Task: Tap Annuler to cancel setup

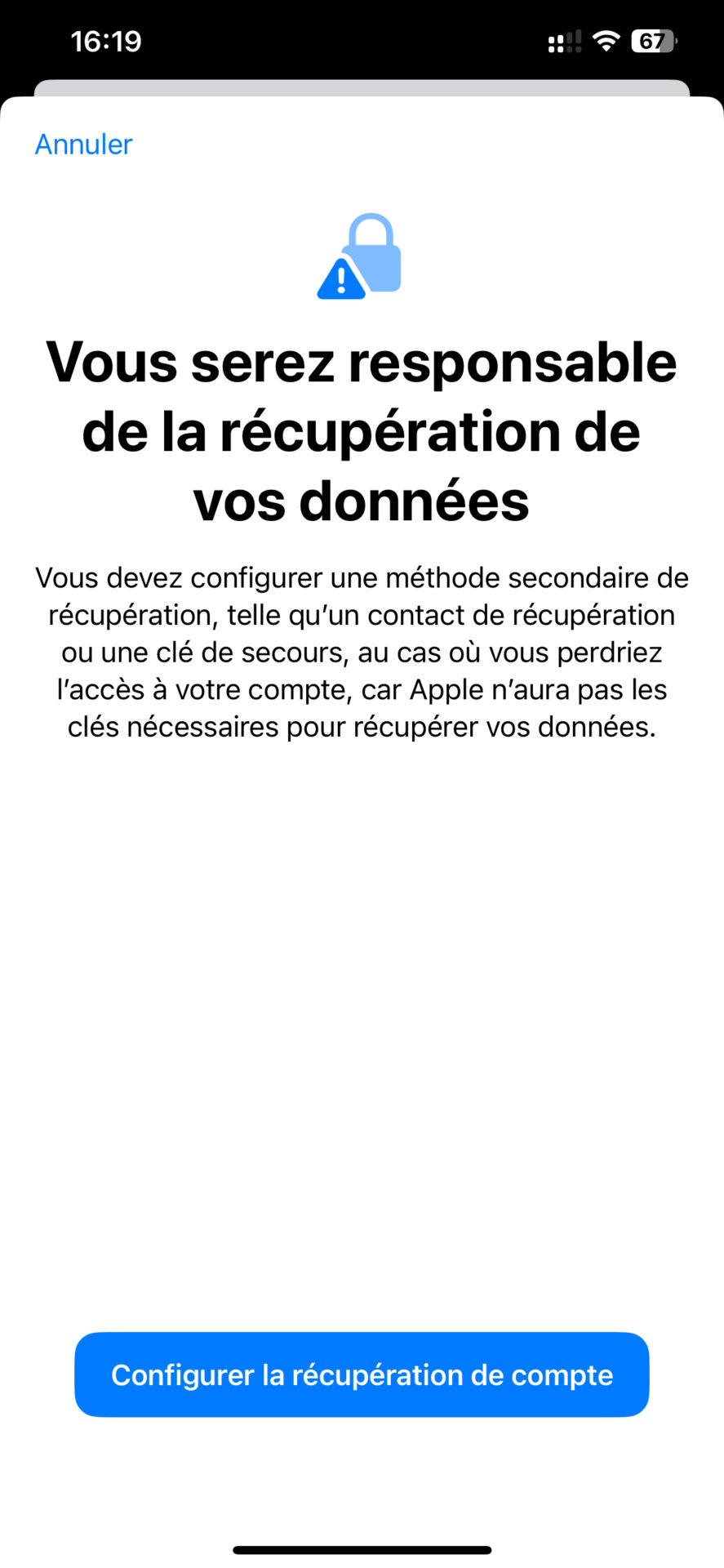Action: (x=83, y=145)
